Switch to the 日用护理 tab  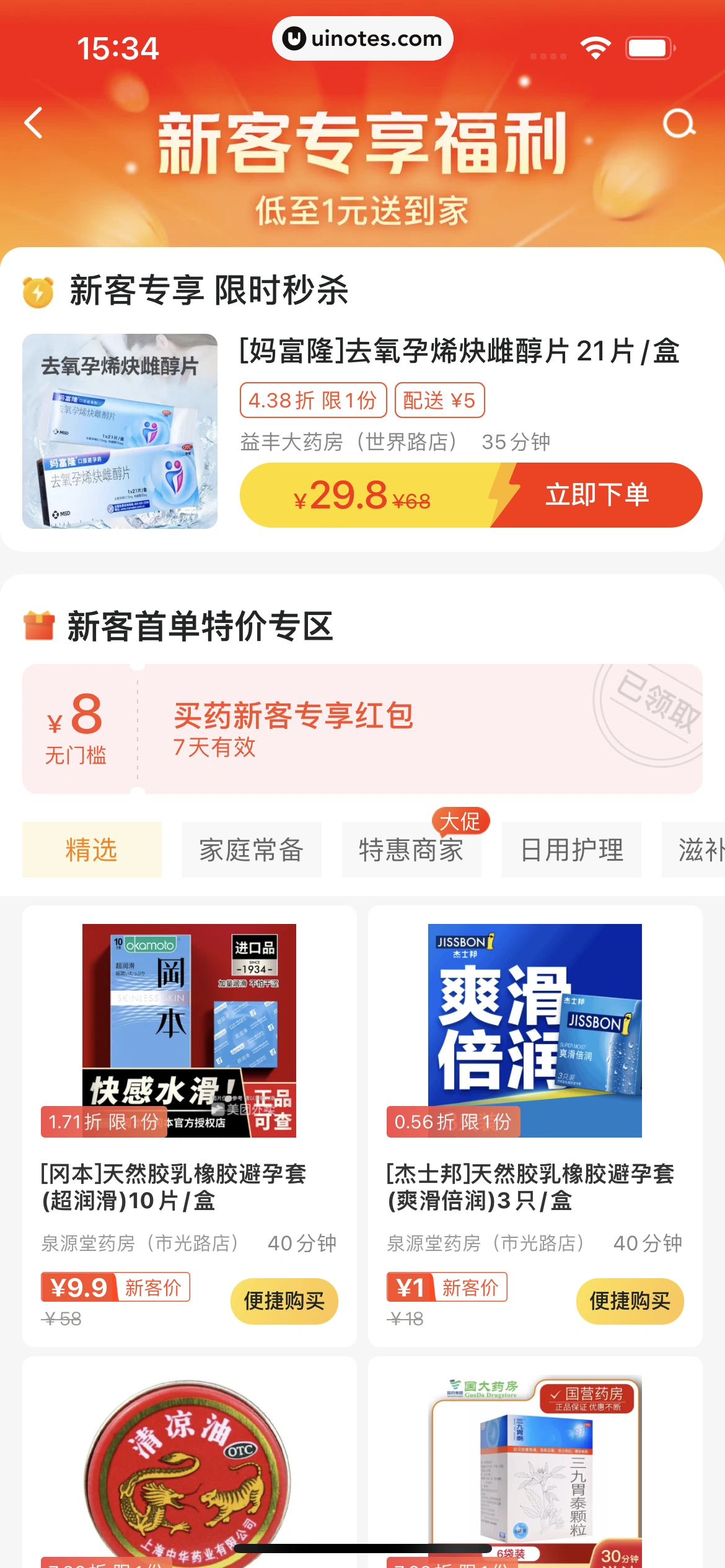tap(571, 850)
